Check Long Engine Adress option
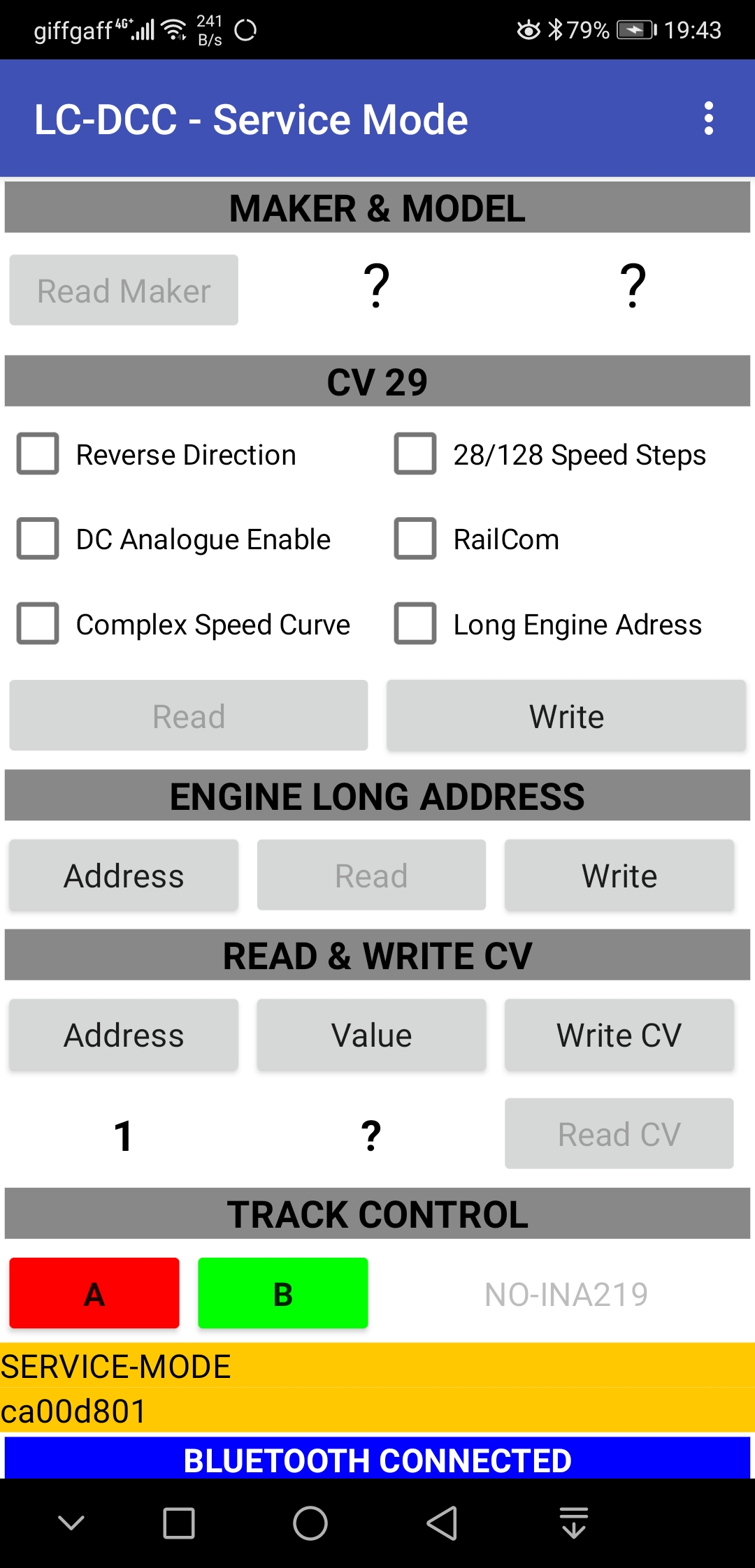This screenshot has width=755, height=1568. pyautogui.click(x=415, y=623)
